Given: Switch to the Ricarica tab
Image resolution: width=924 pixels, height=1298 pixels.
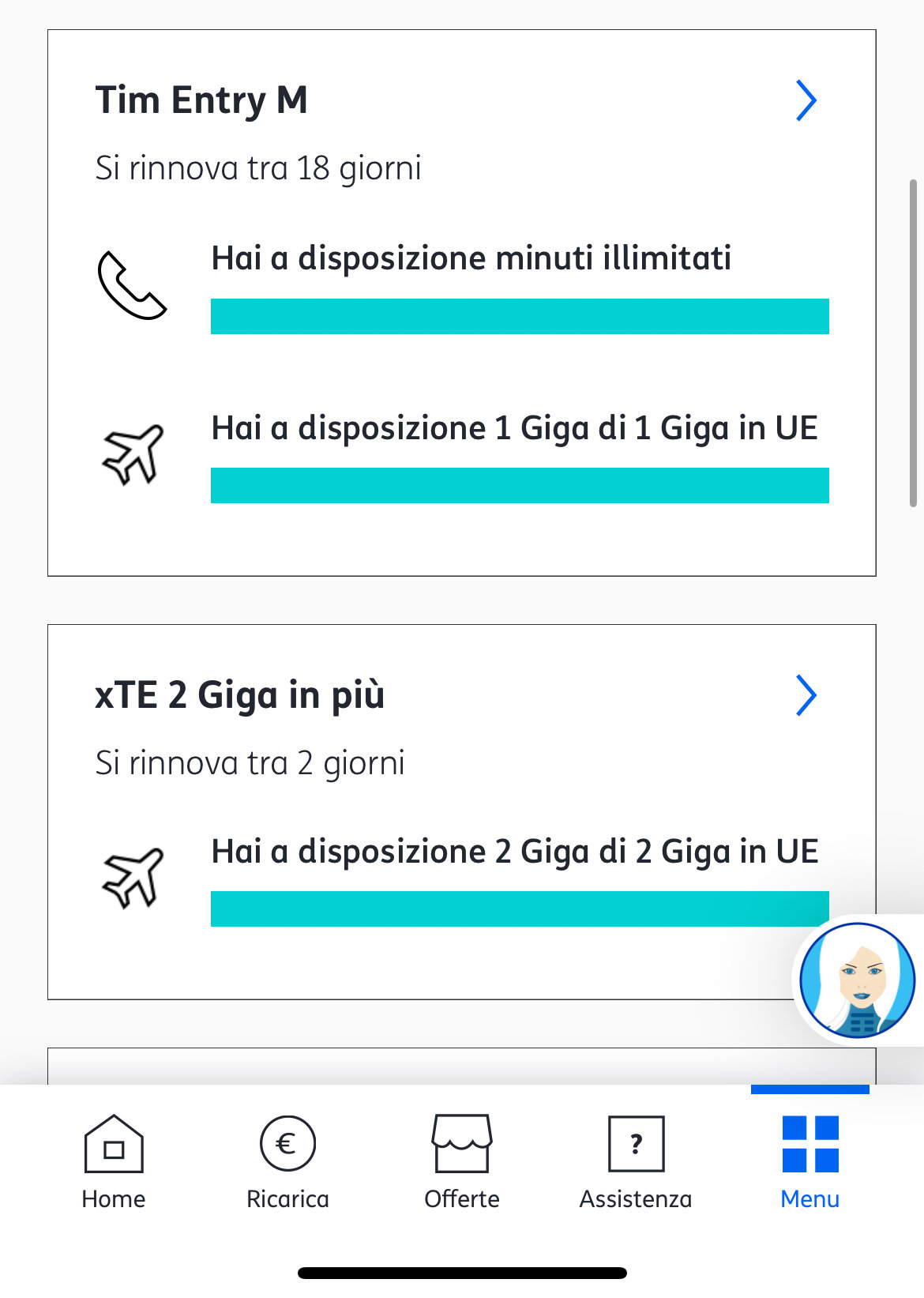Looking at the screenshot, I should click(287, 1161).
